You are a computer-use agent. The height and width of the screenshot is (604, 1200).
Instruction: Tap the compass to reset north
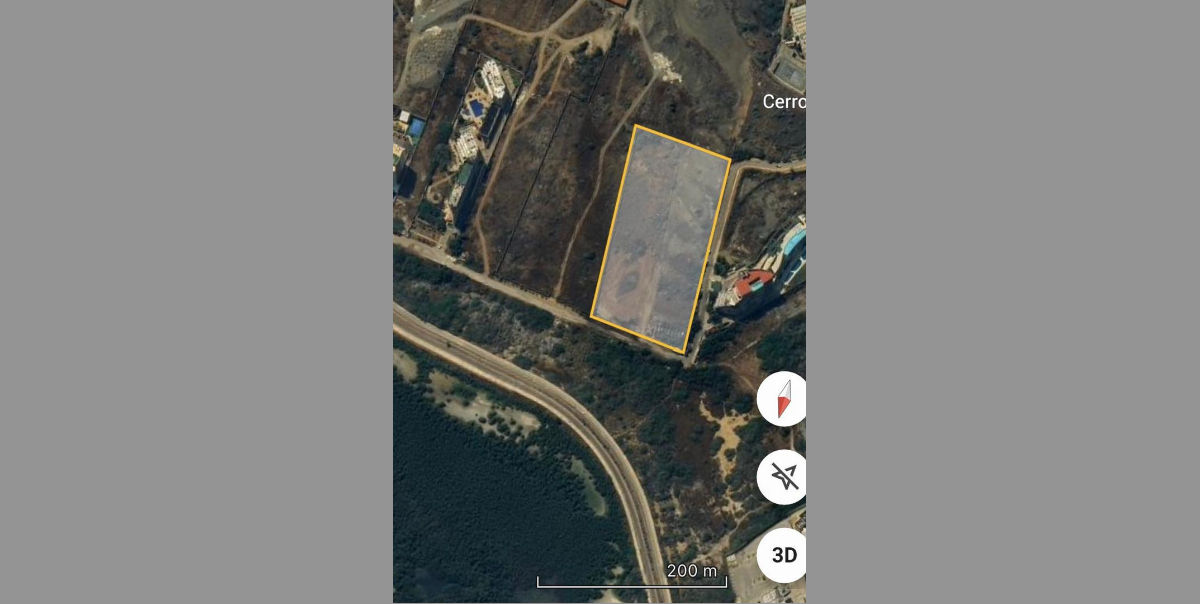[x=784, y=400]
